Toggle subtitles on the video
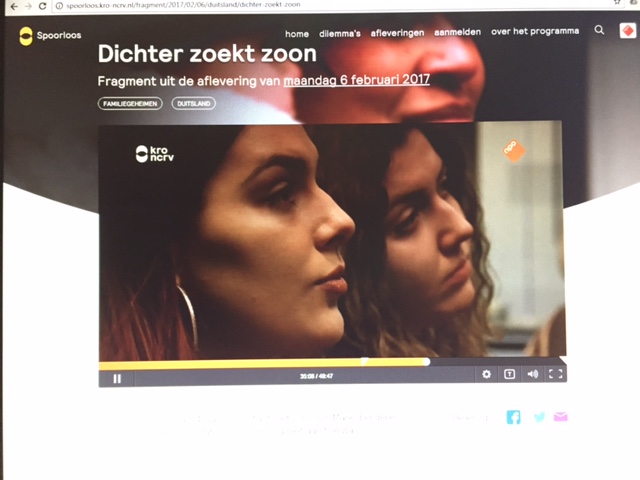Image resolution: width=640 pixels, height=480 pixels. pos(509,374)
